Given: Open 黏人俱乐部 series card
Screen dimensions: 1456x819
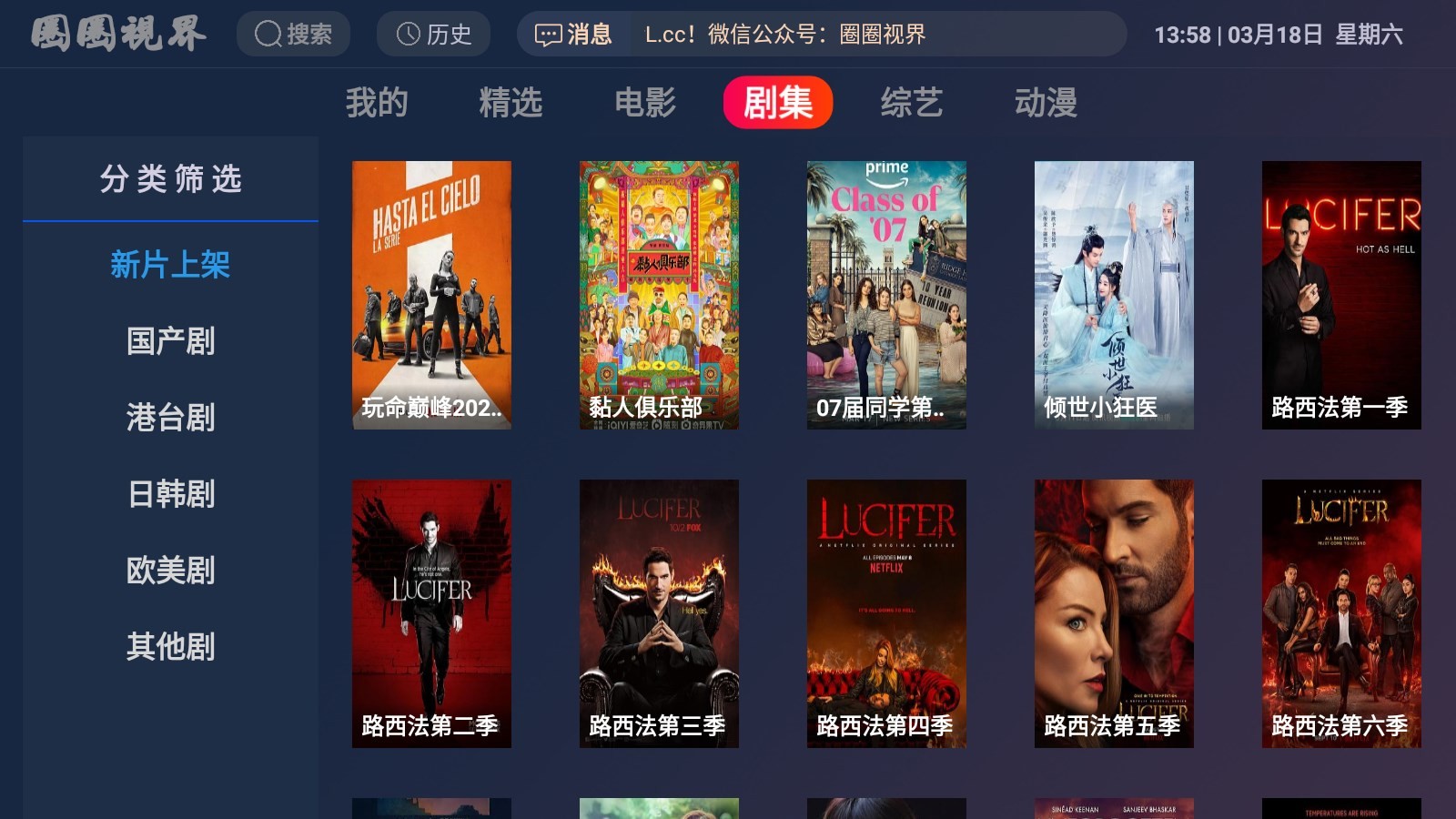Looking at the screenshot, I should (659, 295).
